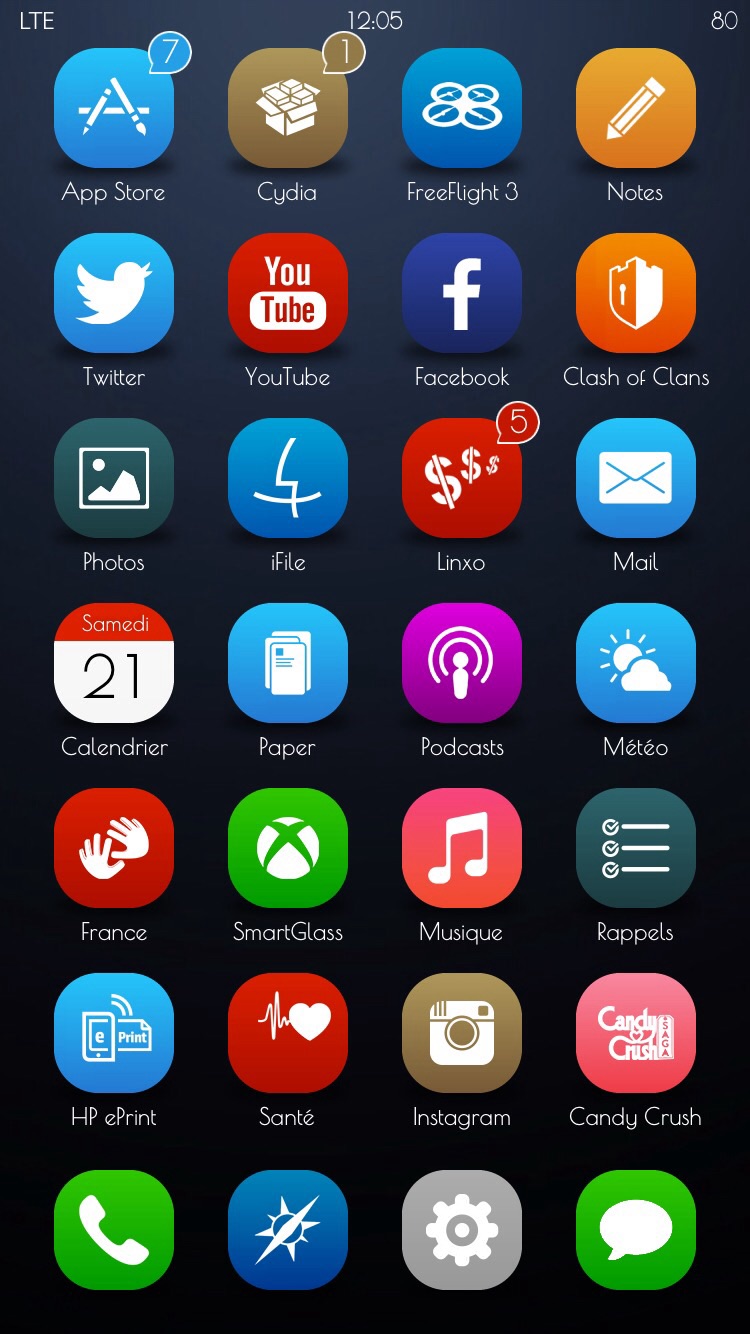Viewport: 750px width, 1334px height.
Task: Open the Musique app
Action: click(x=462, y=848)
